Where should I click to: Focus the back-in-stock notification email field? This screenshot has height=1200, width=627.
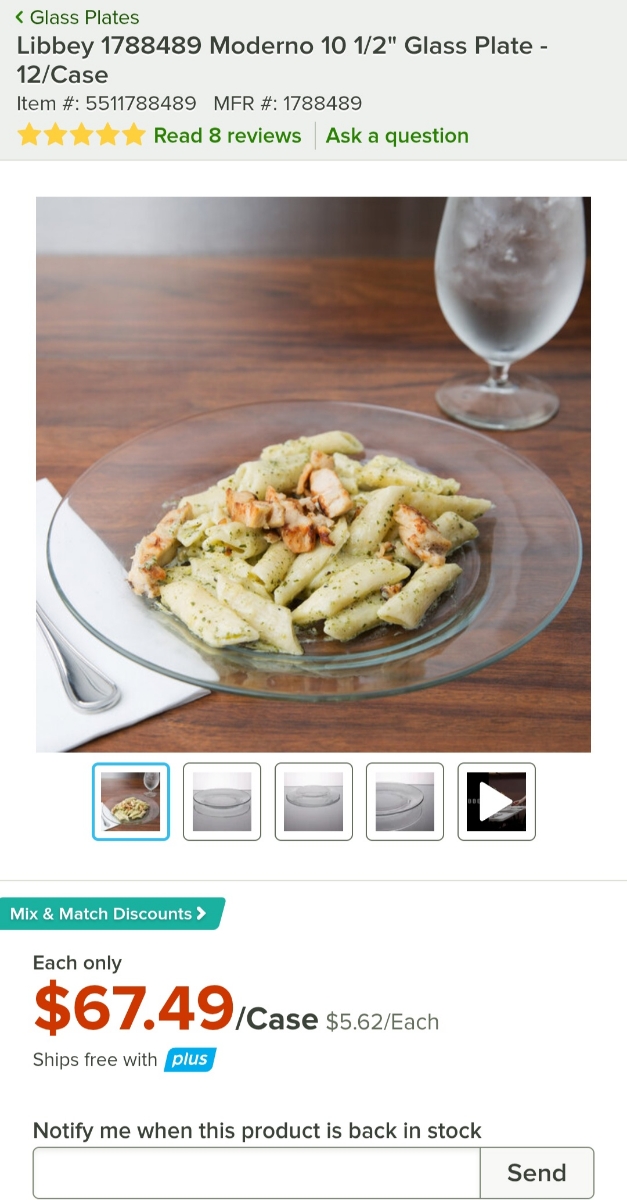click(257, 1172)
